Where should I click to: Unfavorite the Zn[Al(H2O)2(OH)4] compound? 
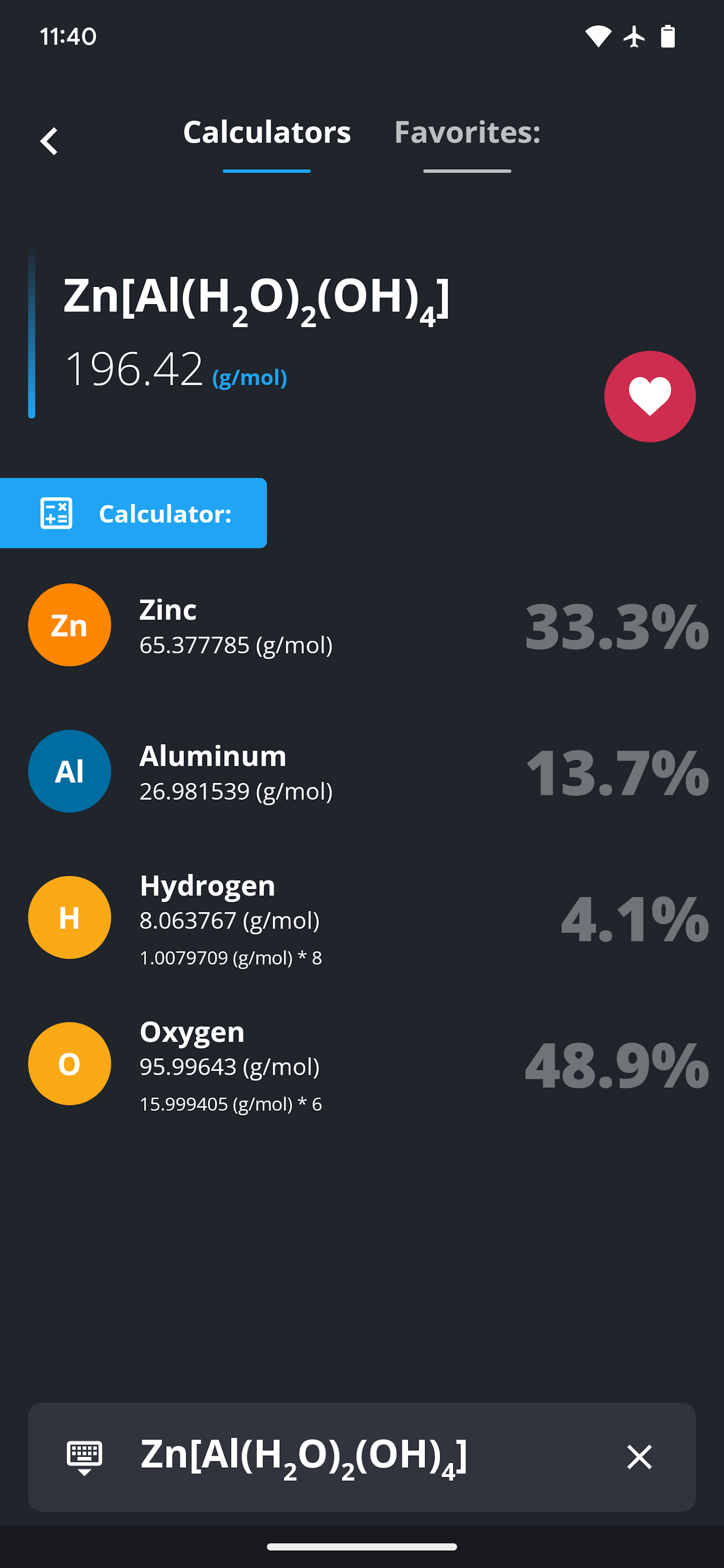point(649,396)
